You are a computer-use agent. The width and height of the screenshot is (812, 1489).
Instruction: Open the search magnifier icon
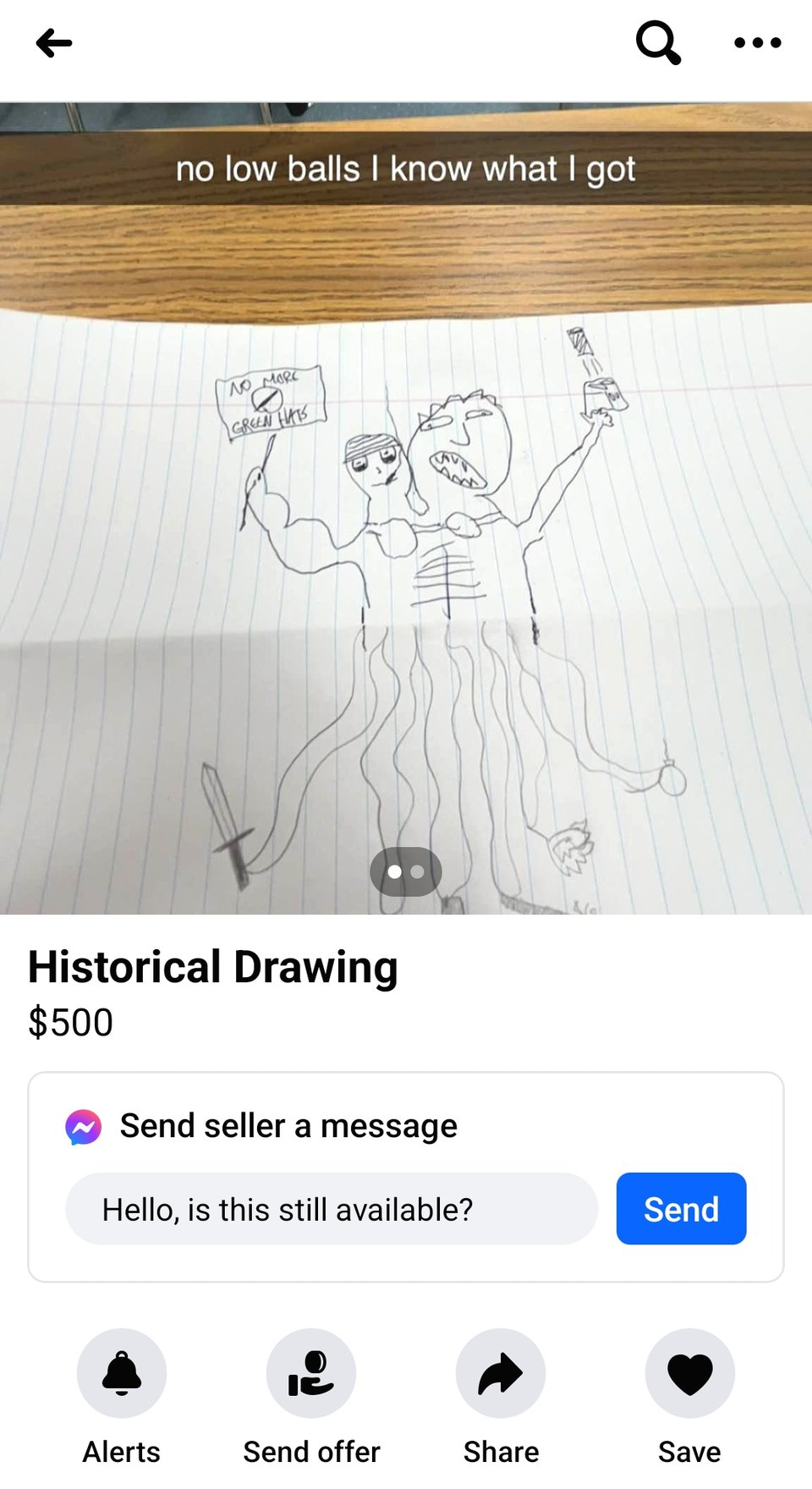[658, 43]
